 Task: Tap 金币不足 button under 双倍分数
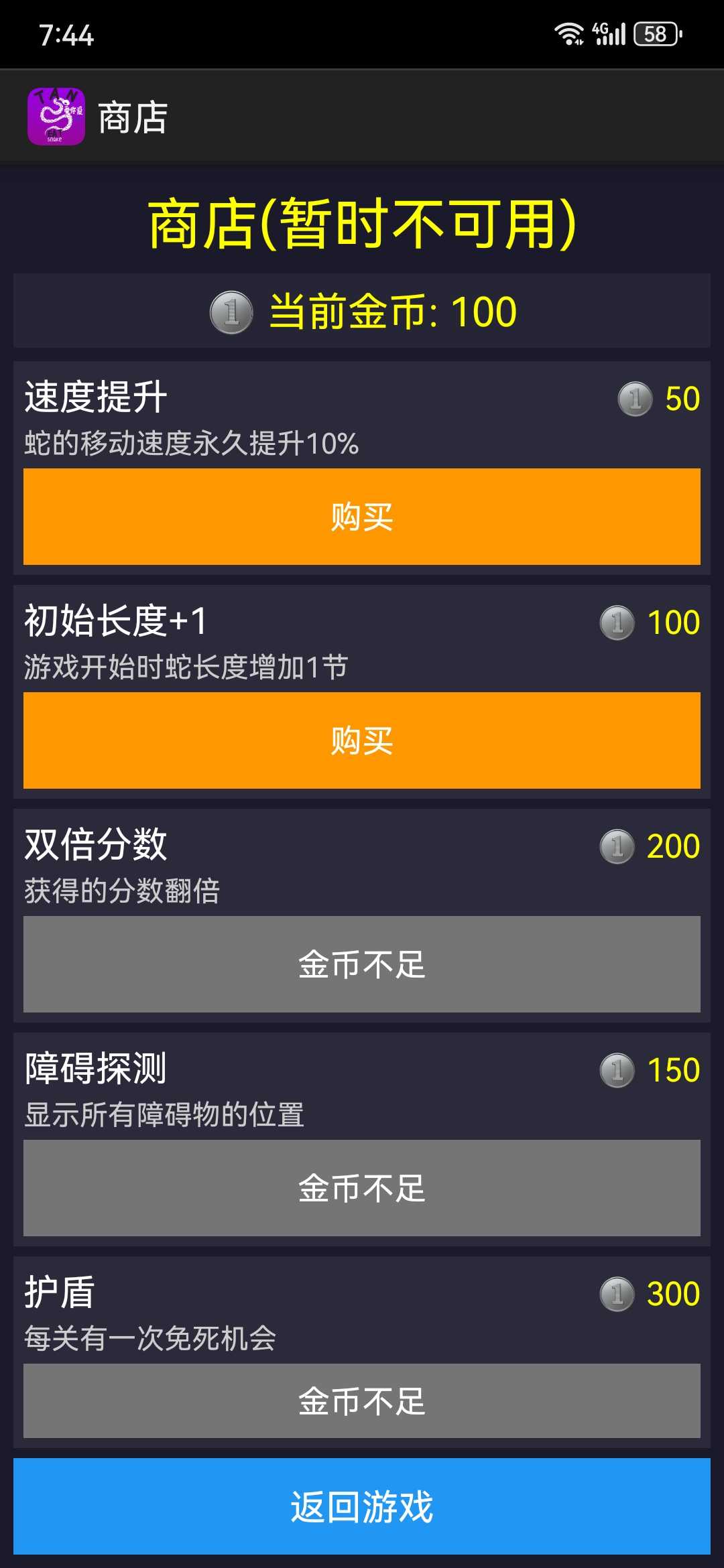point(362,964)
